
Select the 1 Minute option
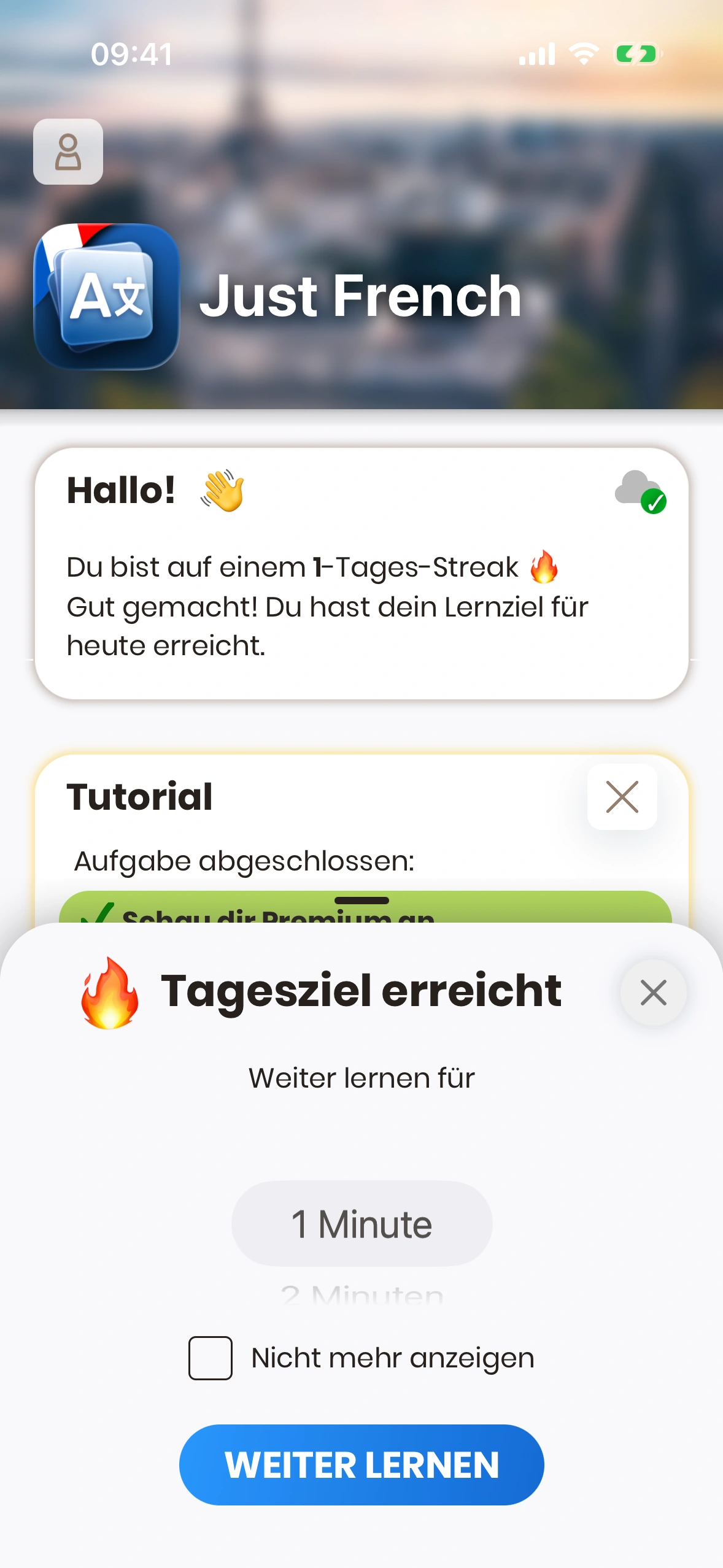[361, 1224]
